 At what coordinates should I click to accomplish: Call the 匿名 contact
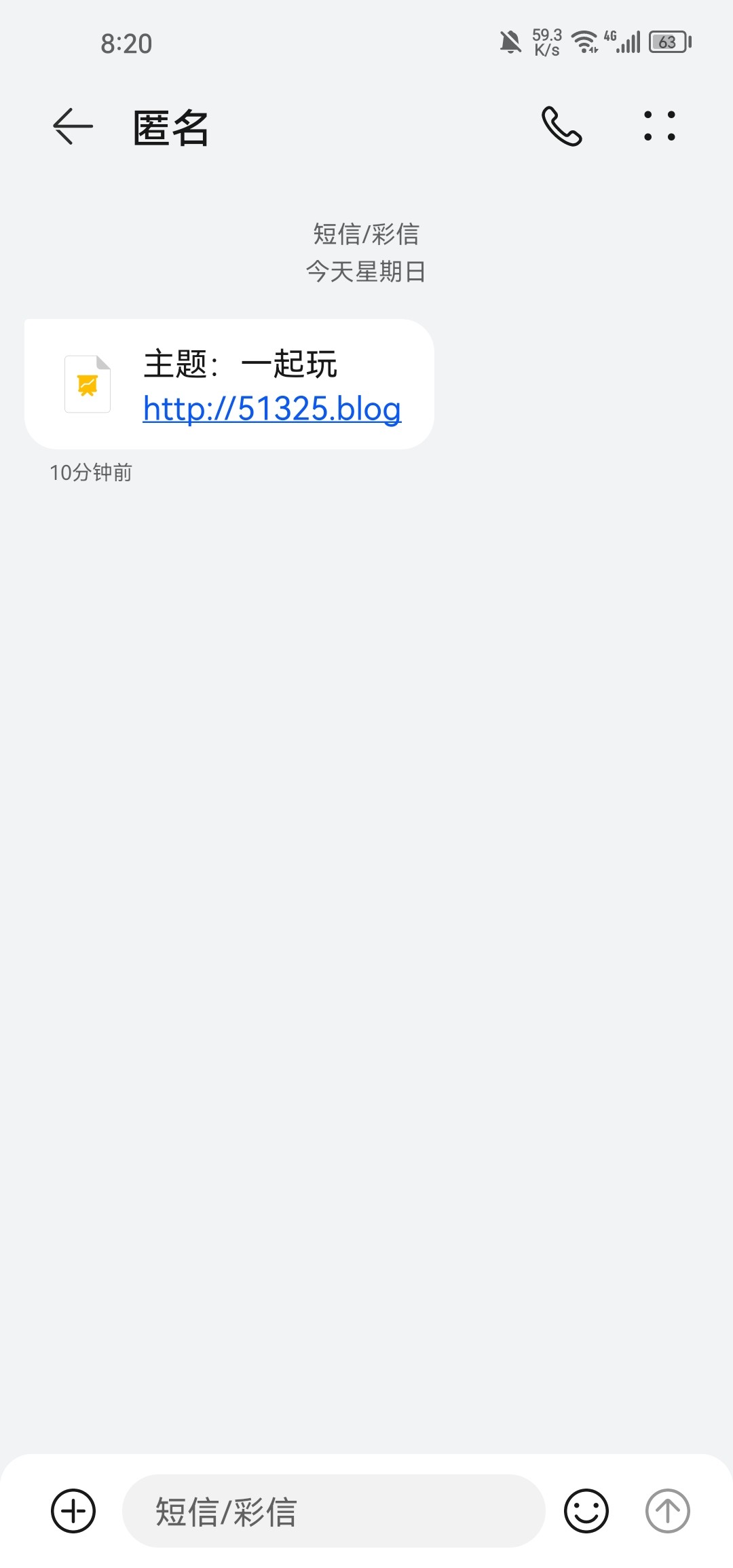pyautogui.click(x=561, y=127)
